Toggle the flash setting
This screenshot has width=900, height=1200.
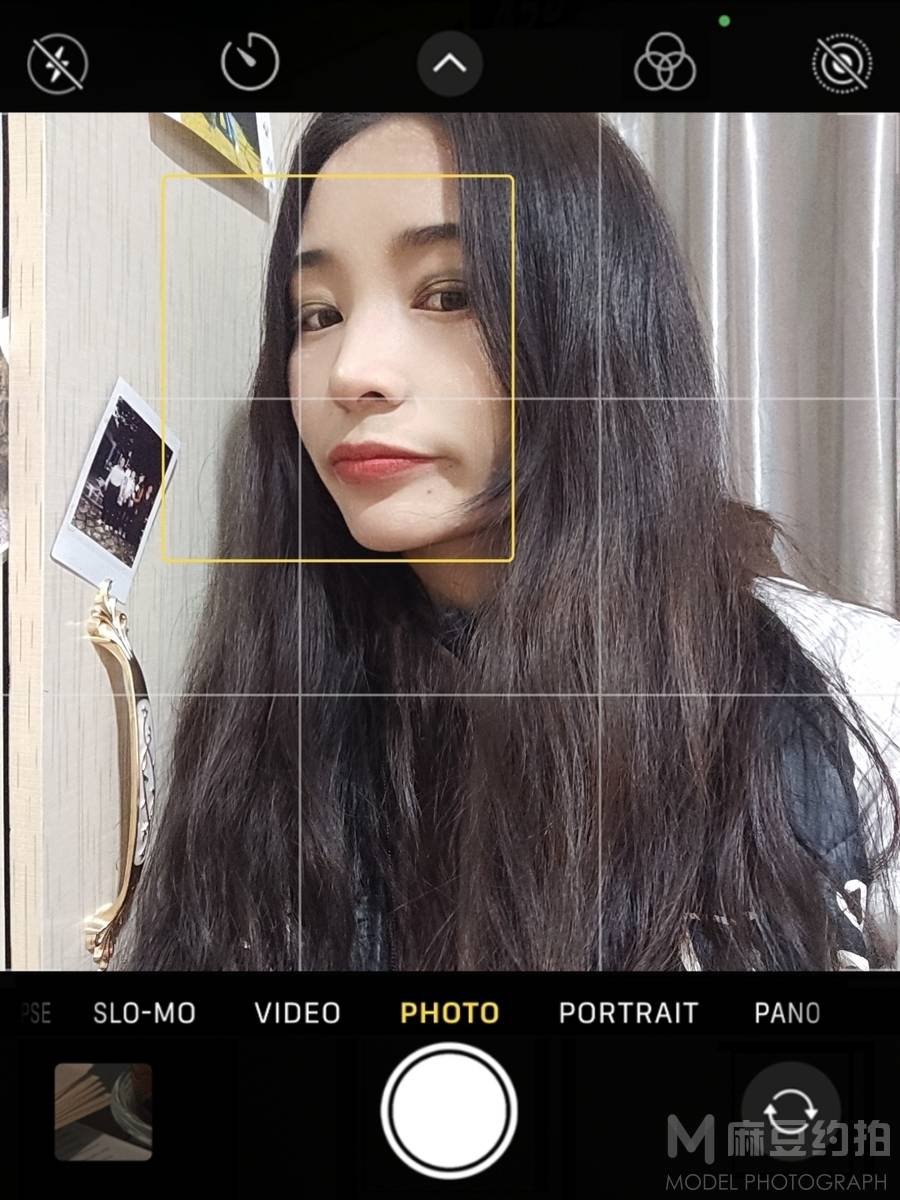pos(57,64)
